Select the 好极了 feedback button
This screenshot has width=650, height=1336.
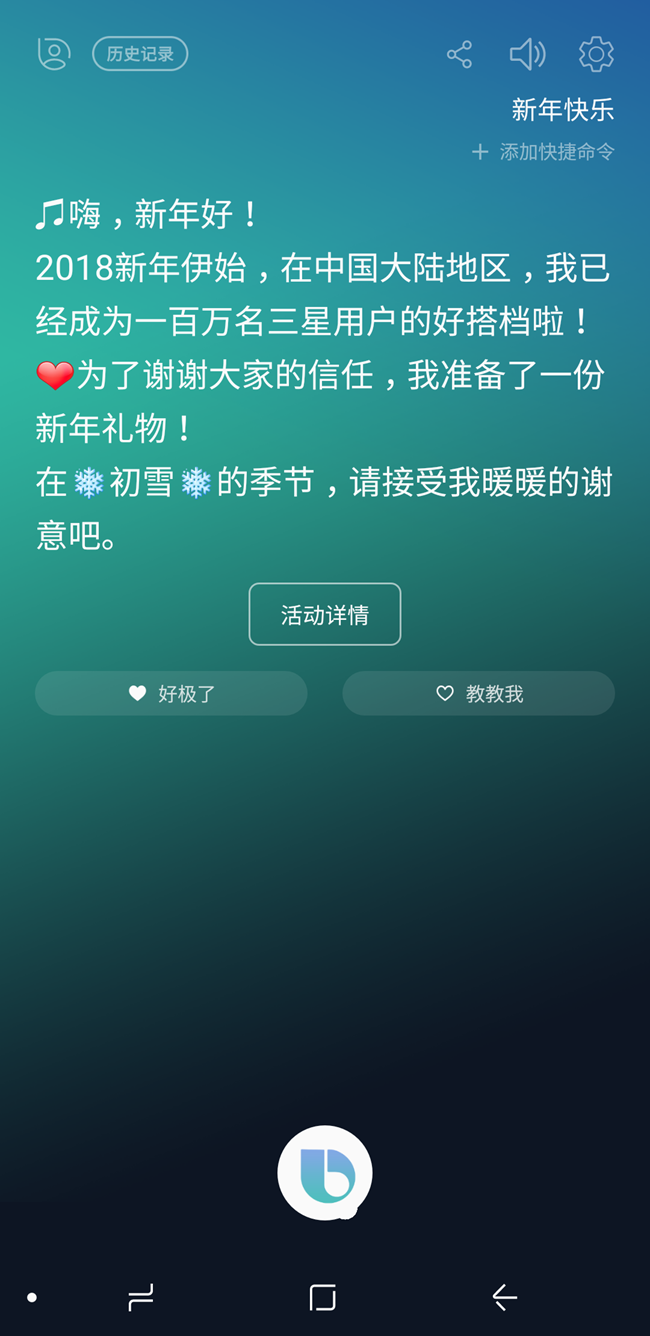click(171, 693)
